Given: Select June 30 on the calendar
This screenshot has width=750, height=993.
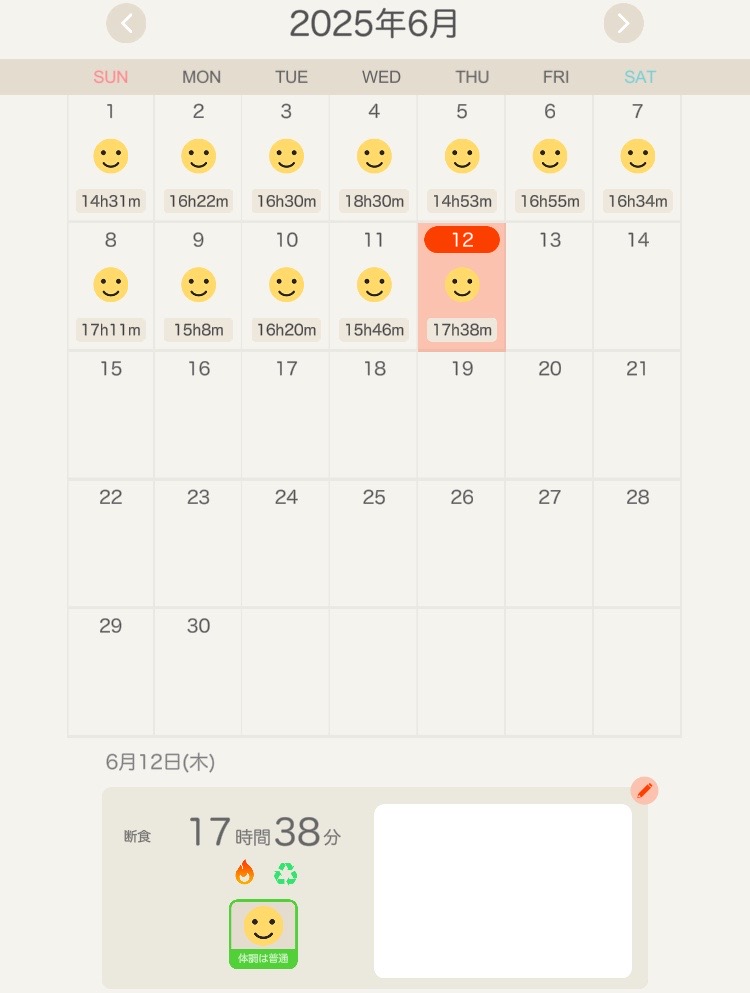Looking at the screenshot, I should [x=198, y=672].
